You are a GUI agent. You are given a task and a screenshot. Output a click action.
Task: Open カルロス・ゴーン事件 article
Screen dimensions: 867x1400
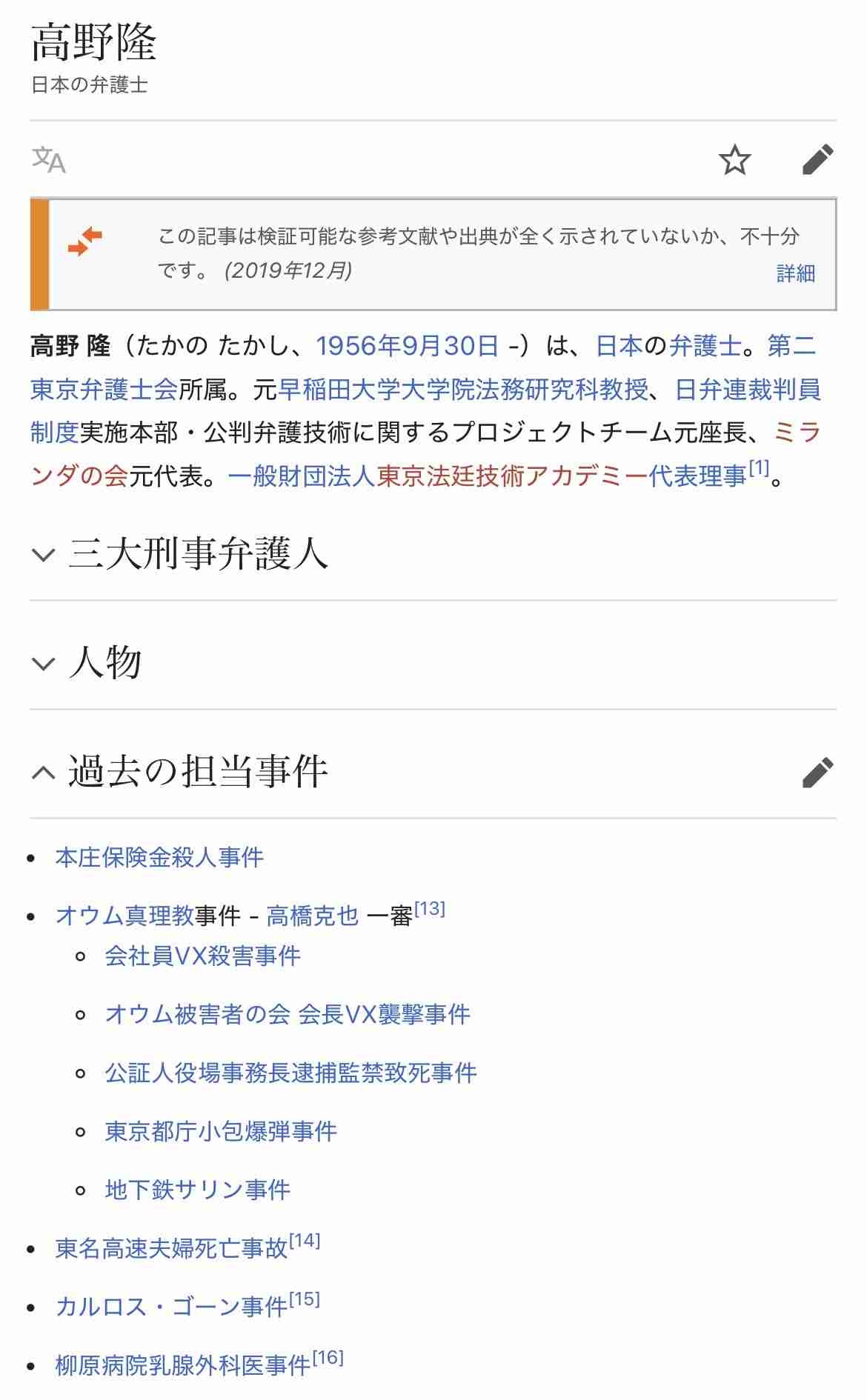click(171, 1307)
